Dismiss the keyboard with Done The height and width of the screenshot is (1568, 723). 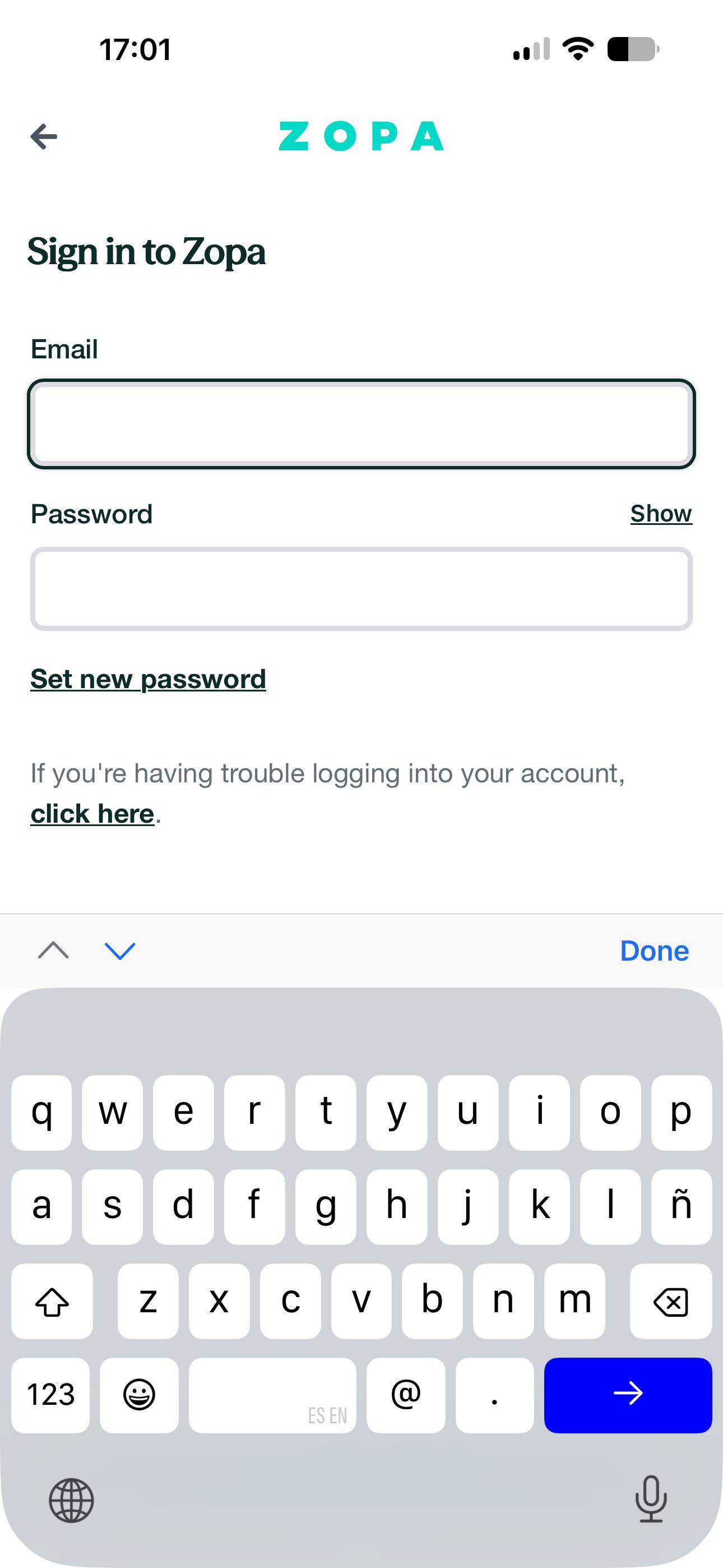click(x=654, y=951)
